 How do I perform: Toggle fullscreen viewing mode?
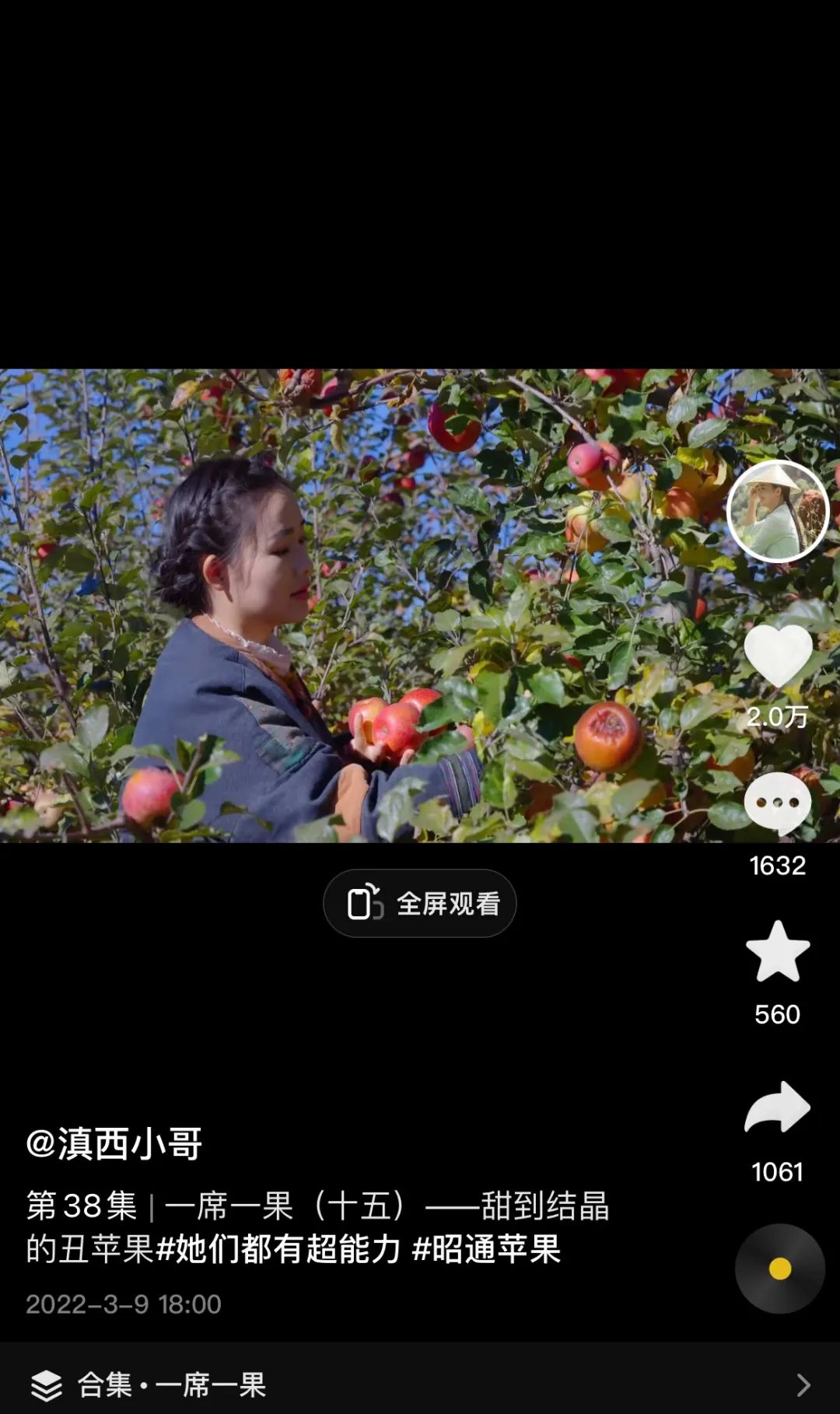click(418, 902)
